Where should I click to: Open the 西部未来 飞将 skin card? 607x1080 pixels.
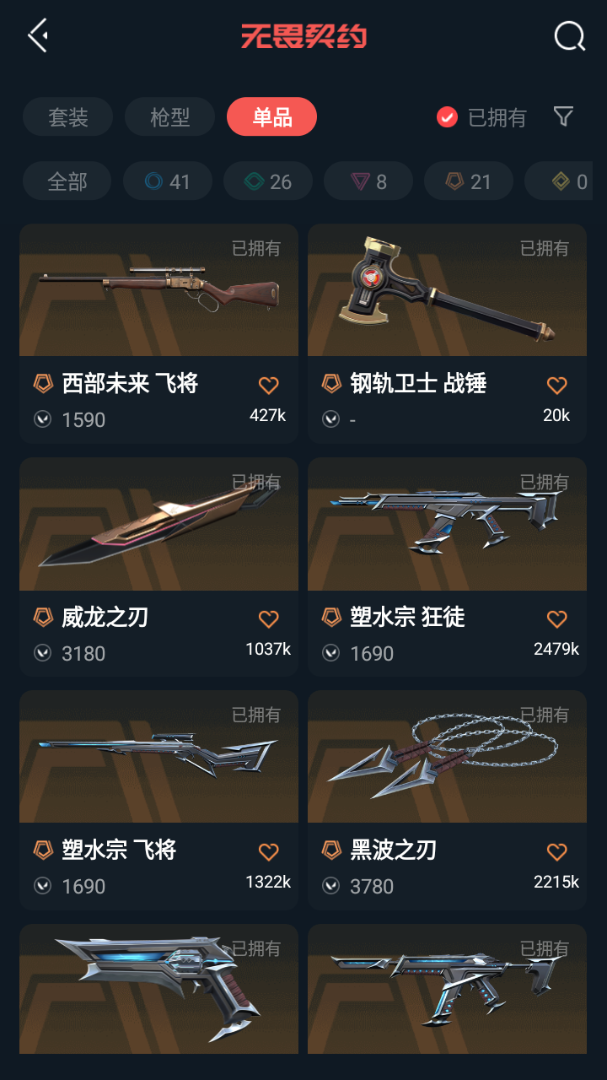coord(158,333)
